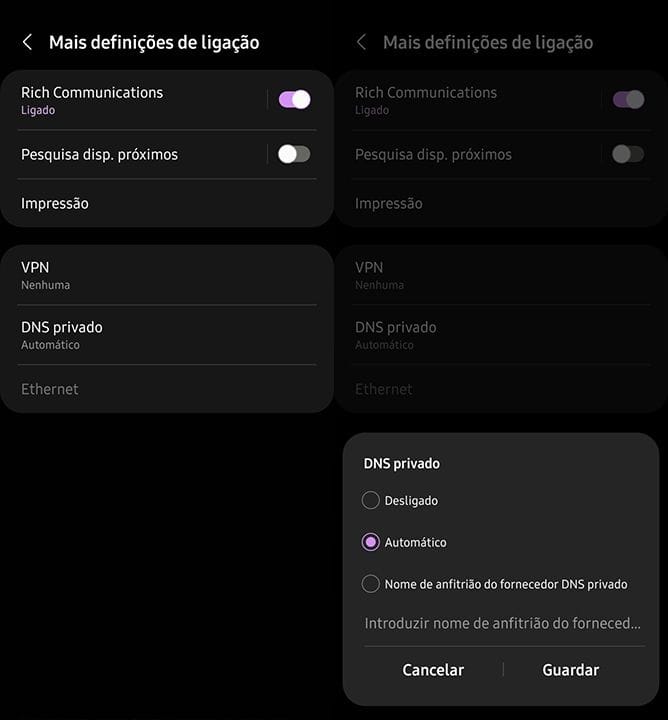The height and width of the screenshot is (720, 668).
Task: Tap Guardar to save DNS setting
Action: [570, 670]
